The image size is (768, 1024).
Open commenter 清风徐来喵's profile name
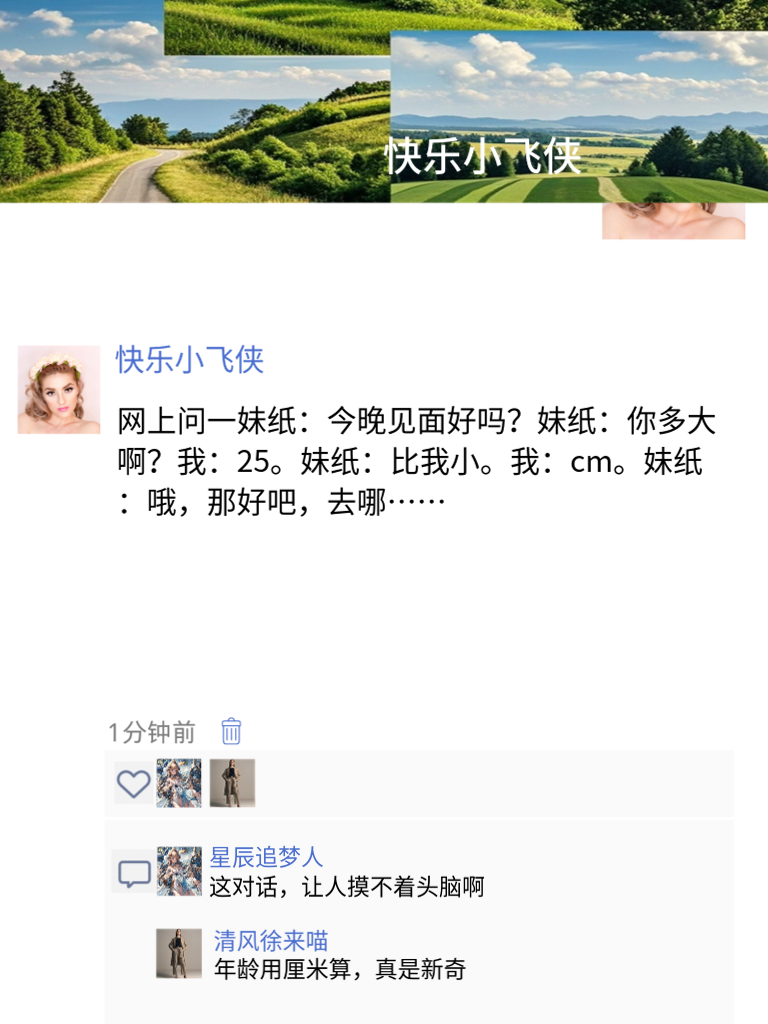click(271, 941)
